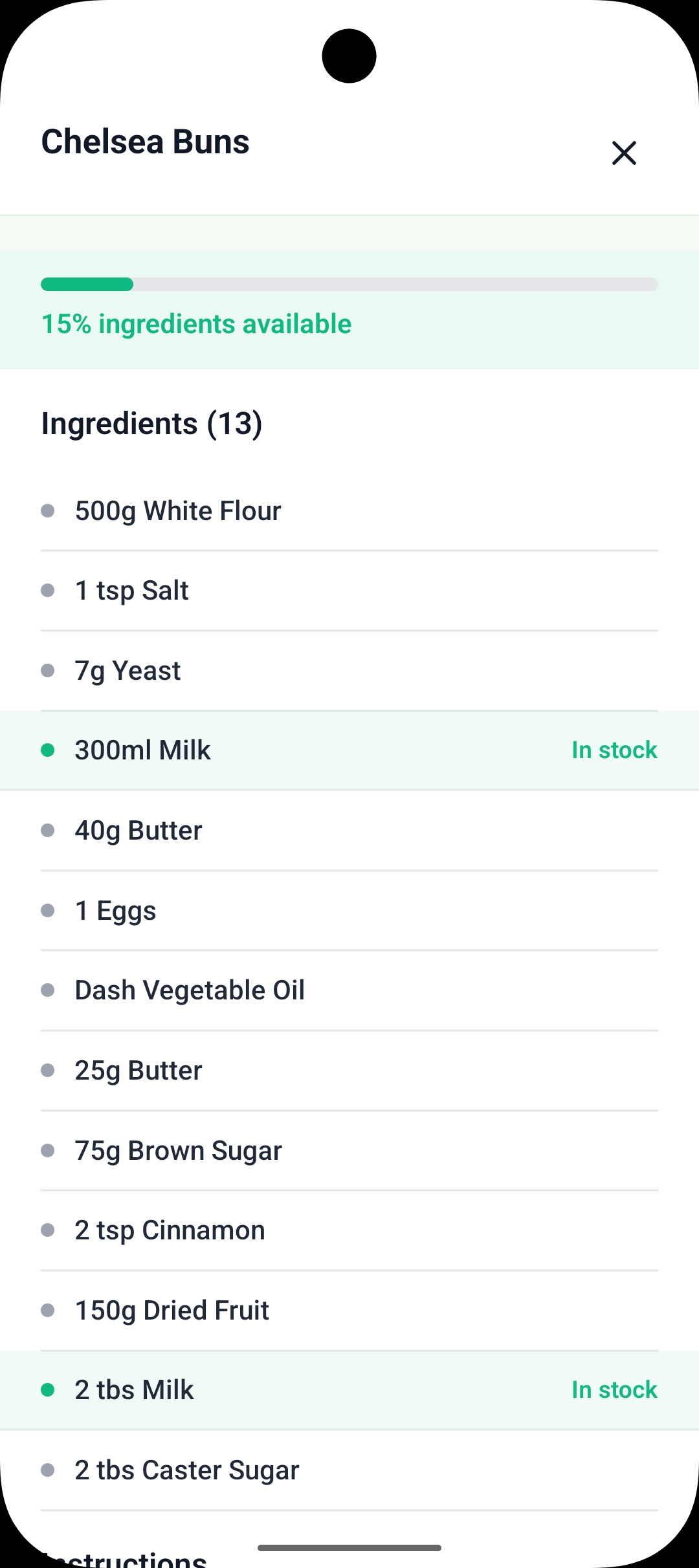Image resolution: width=699 pixels, height=1568 pixels.
Task: Click the green dot beside 300ml Milk
Action: [49, 750]
